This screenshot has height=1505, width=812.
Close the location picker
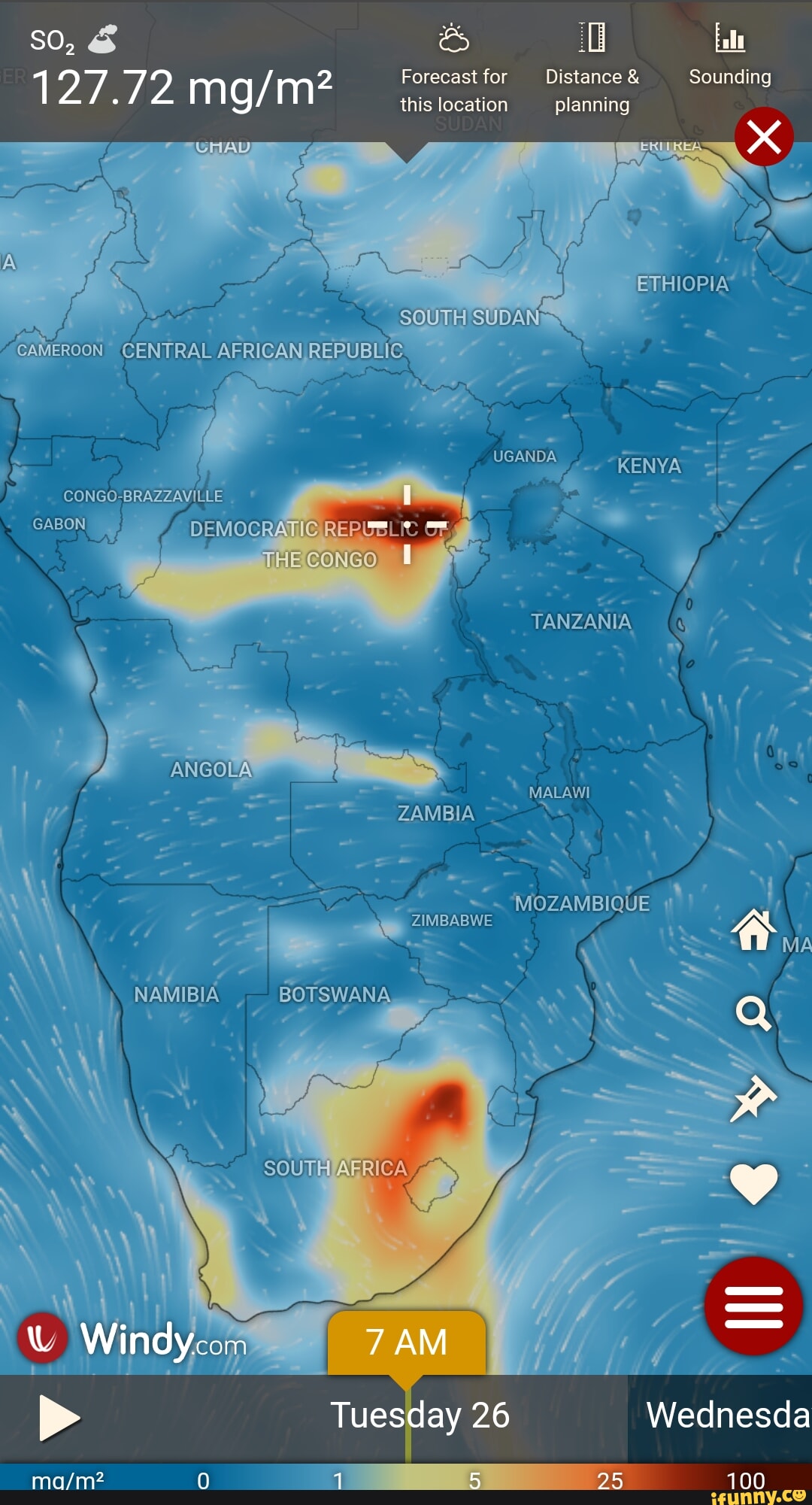764,137
